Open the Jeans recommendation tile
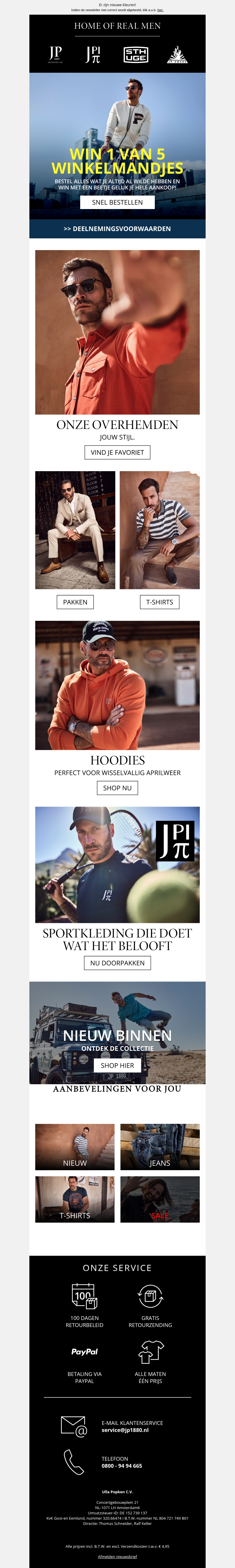235x1568 pixels. (160, 1147)
